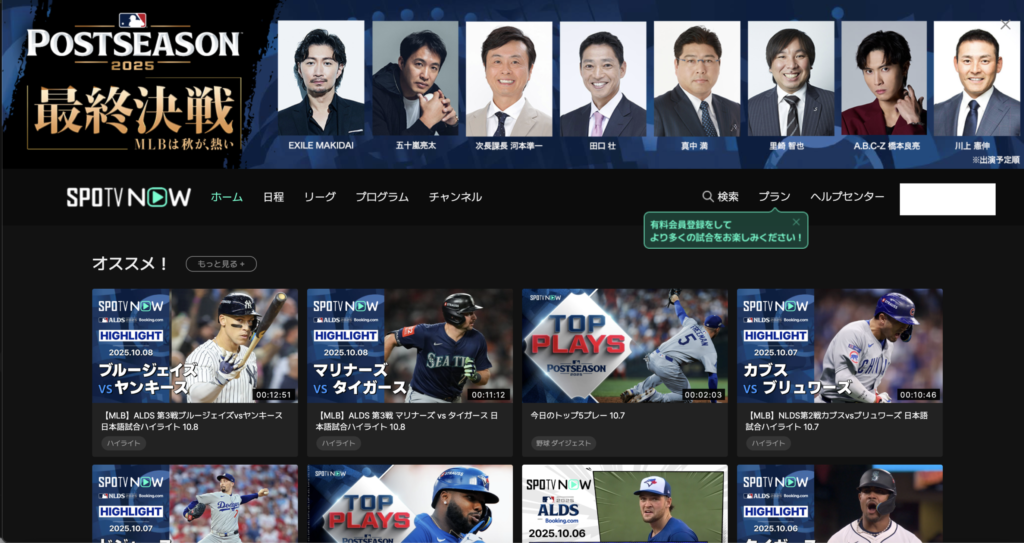Open the プログラム tab
Image resolution: width=1024 pixels, height=543 pixels.
pos(382,197)
